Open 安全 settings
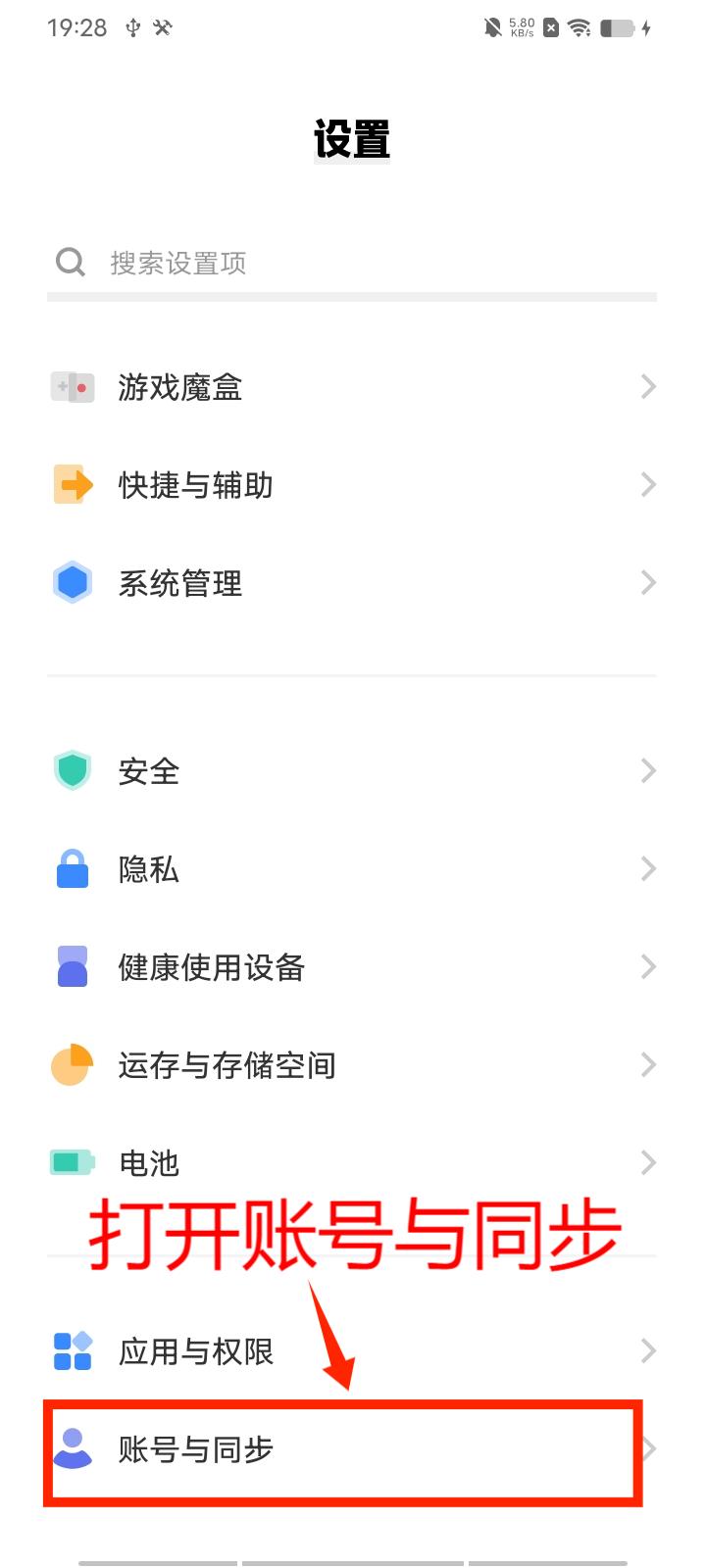Screen dimensions: 706x1568 coord(352,771)
